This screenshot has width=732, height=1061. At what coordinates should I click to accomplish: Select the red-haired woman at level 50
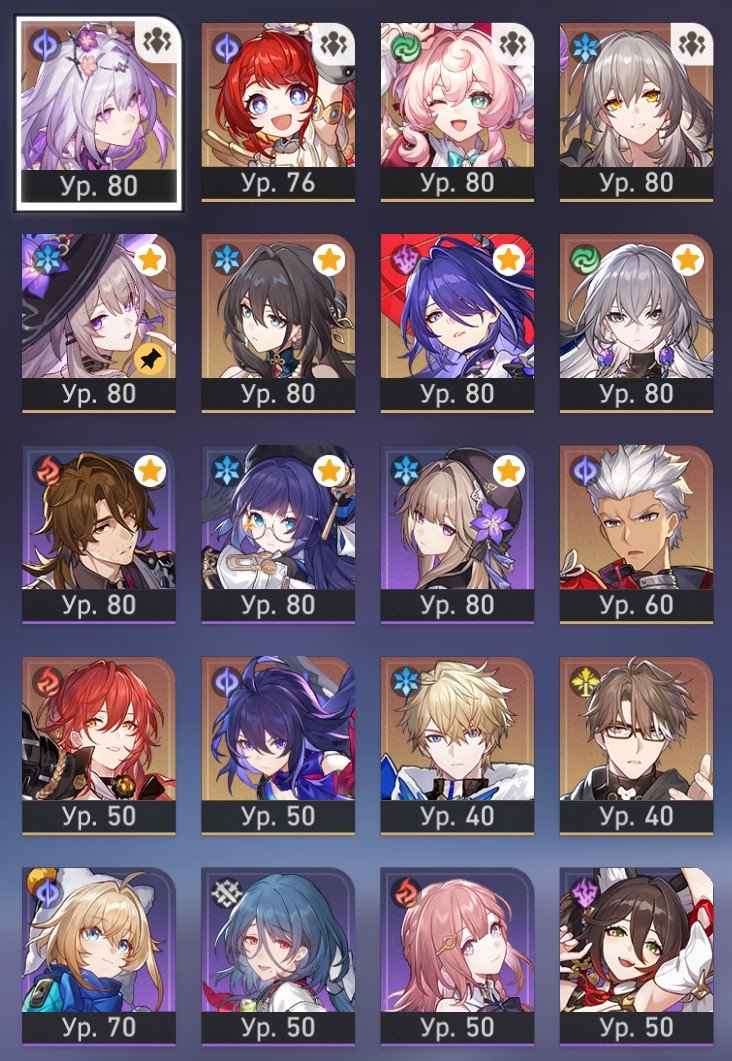(97, 733)
